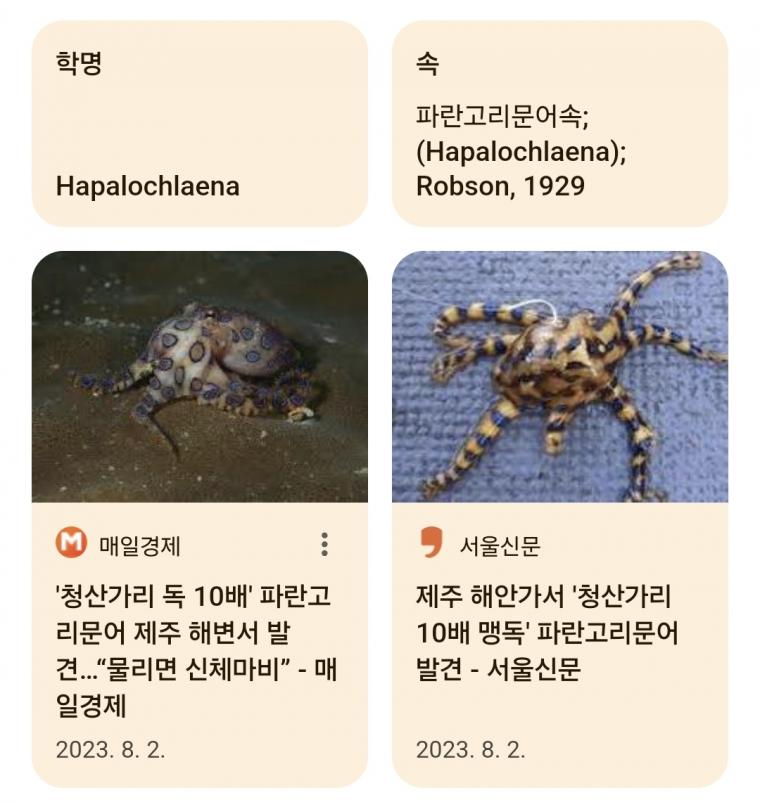This screenshot has width=760, height=802.
Task: Open the overflow menu on the 매일경제 card
Action: pos(325,545)
